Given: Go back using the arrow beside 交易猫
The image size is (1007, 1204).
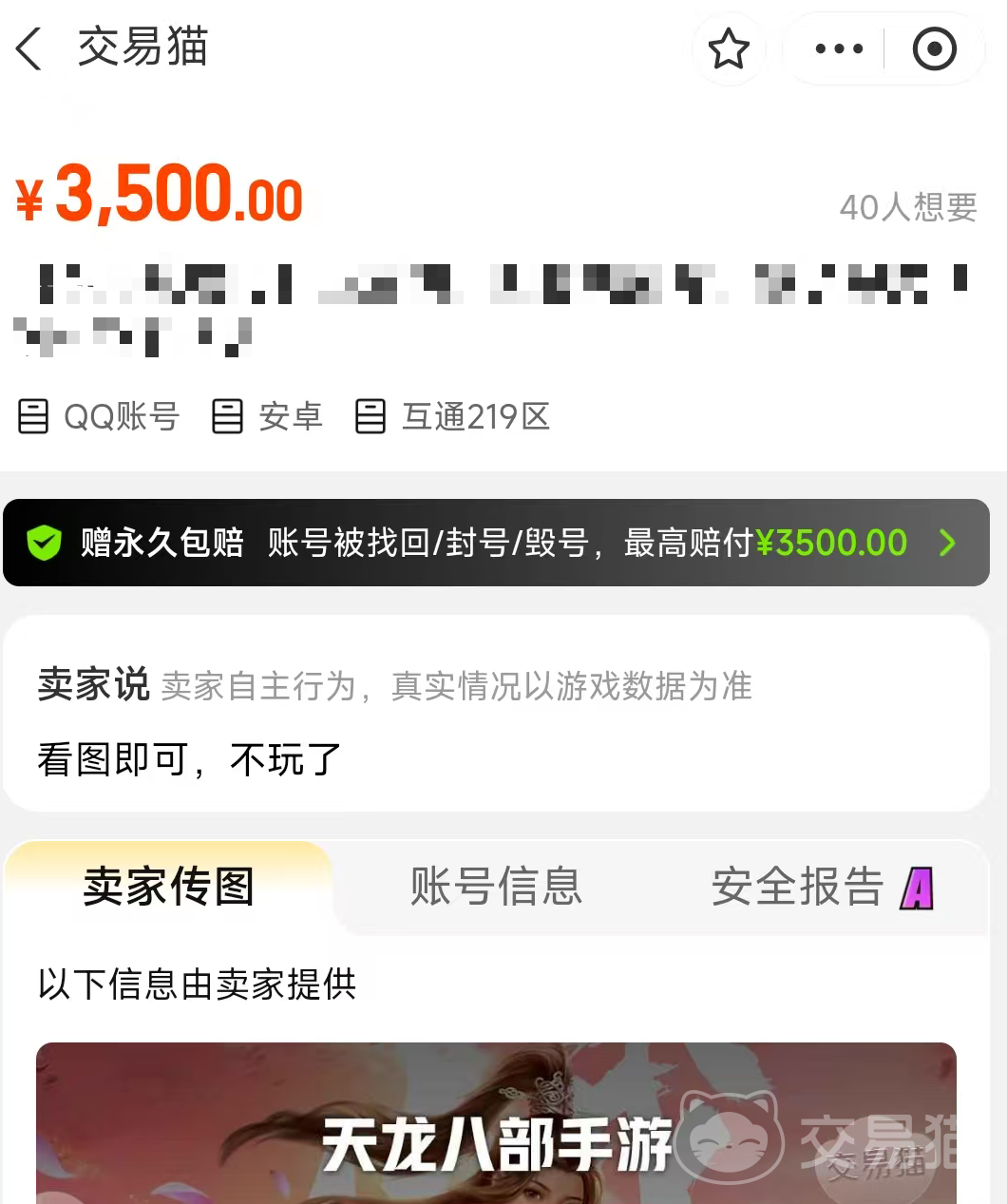Looking at the screenshot, I should 29,48.
